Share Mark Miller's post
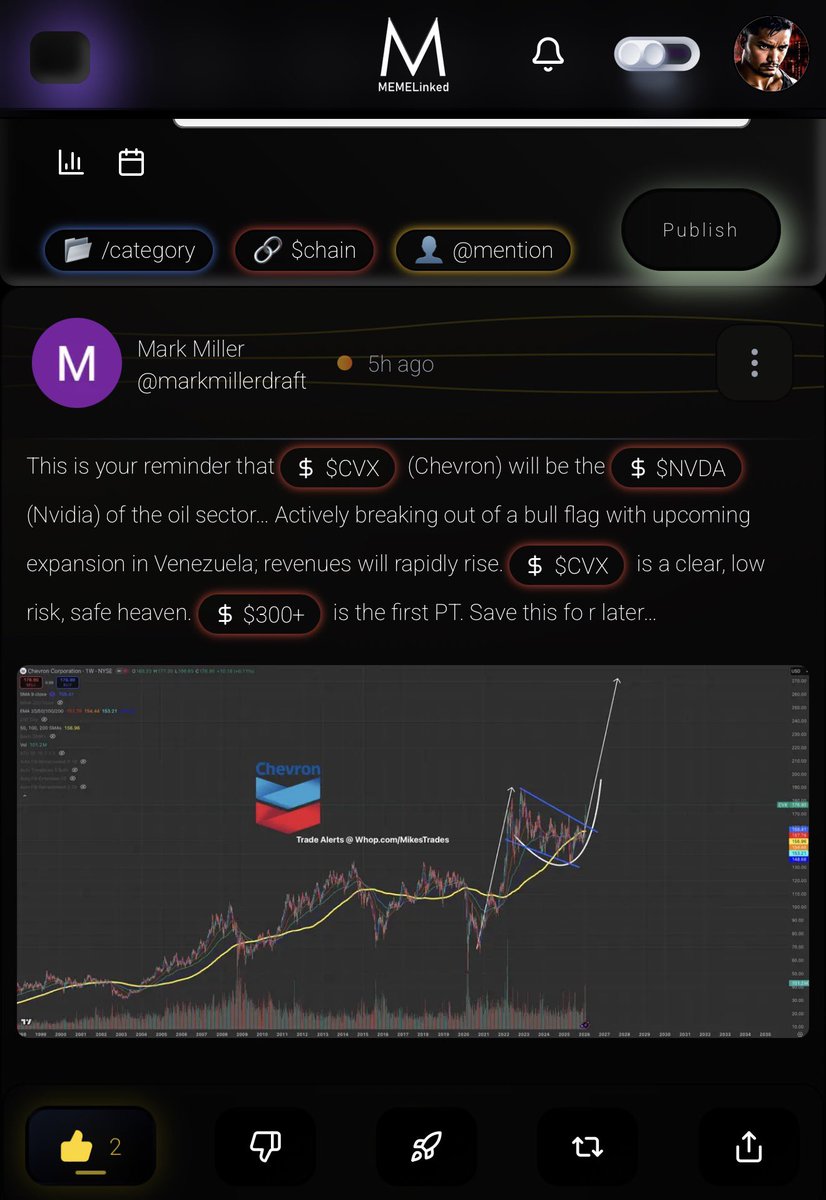Viewport: 826px width, 1200px height. pos(748,1147)
